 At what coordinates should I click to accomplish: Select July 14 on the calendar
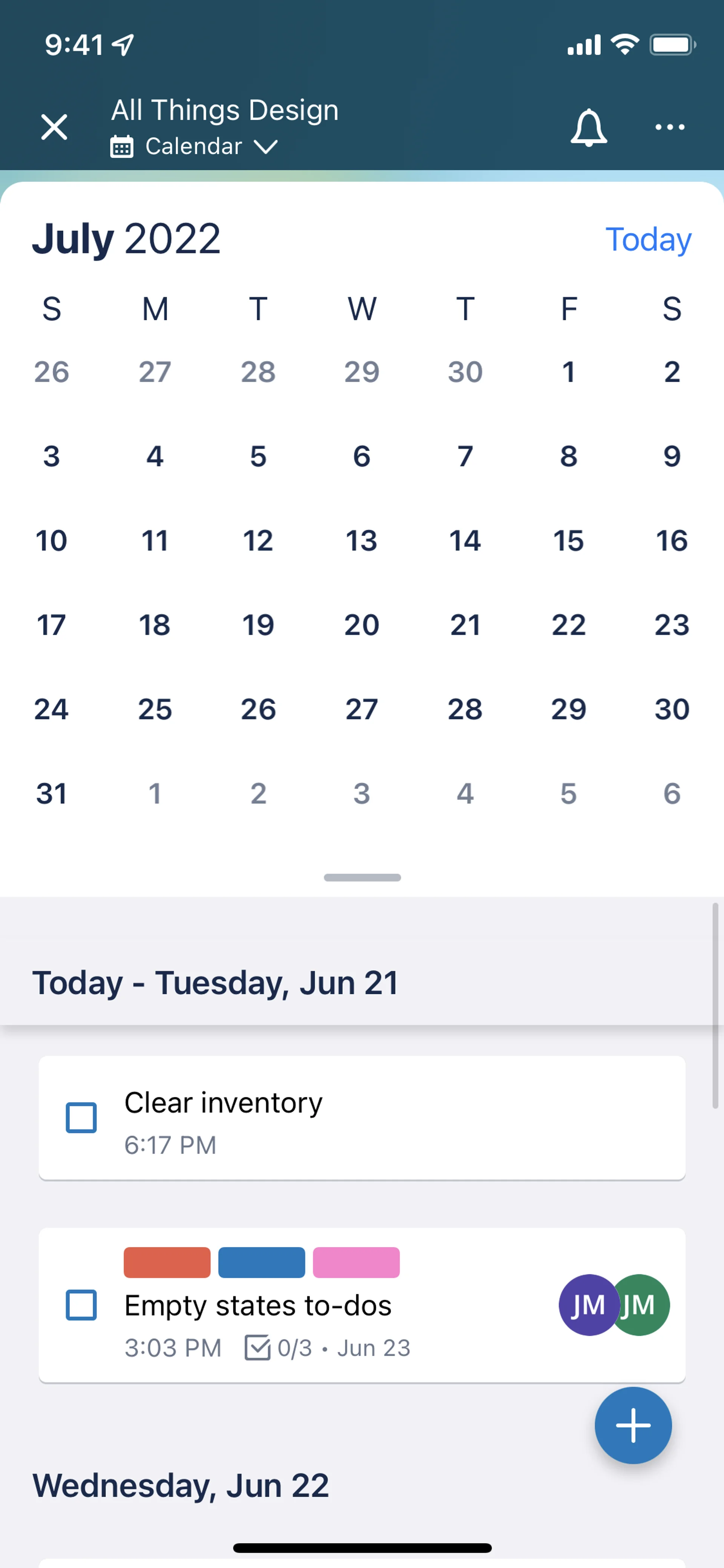click(465, 541)
